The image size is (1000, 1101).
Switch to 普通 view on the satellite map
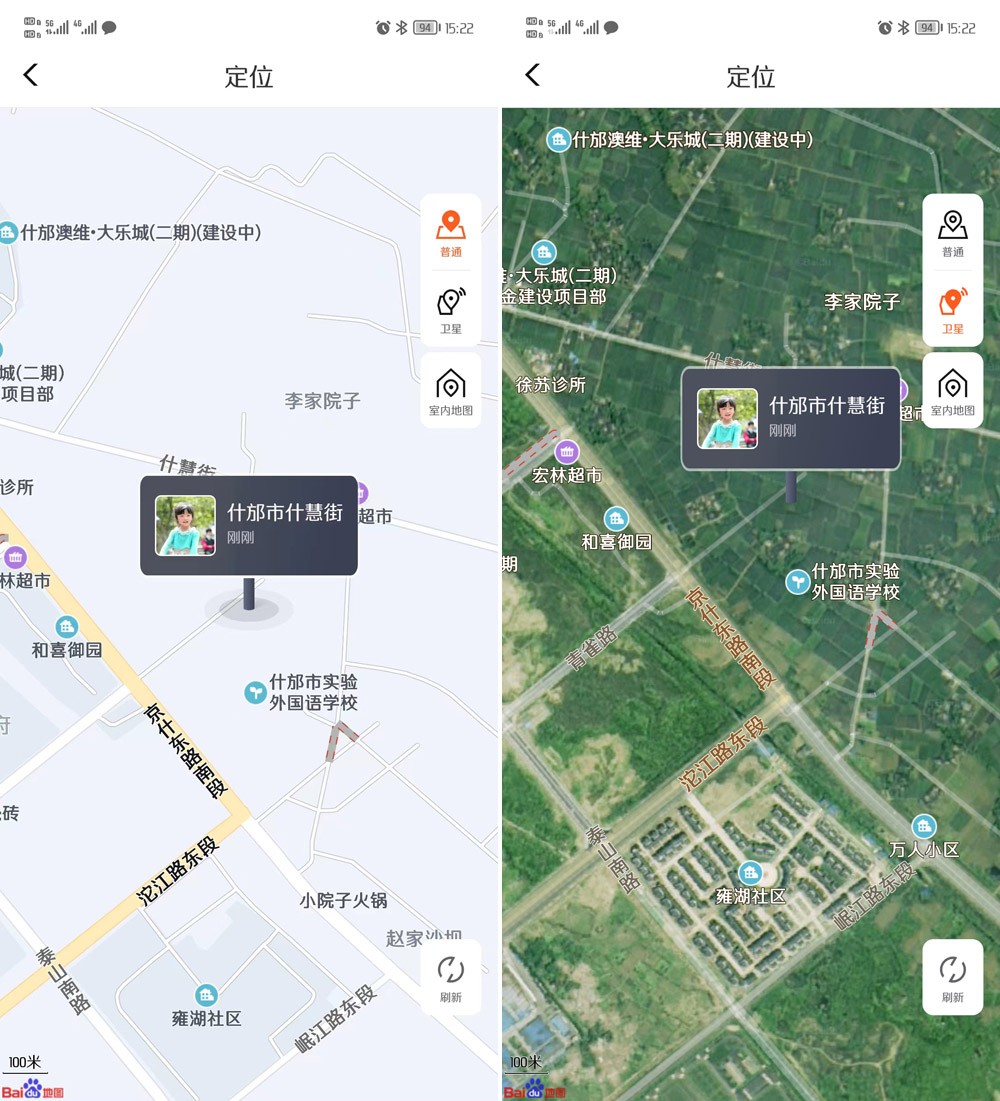click(952, 233)
